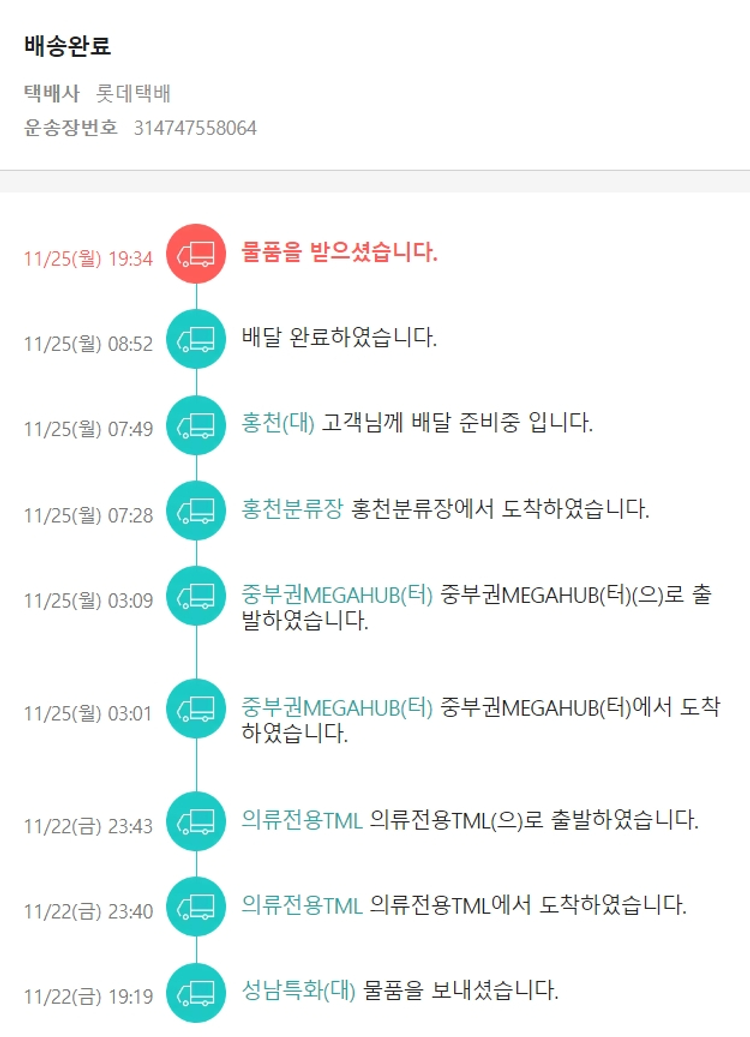Open 의류전용TML link in the 23:43 entry
Screen dimensions: 750x1037
[x=301, y=820]
